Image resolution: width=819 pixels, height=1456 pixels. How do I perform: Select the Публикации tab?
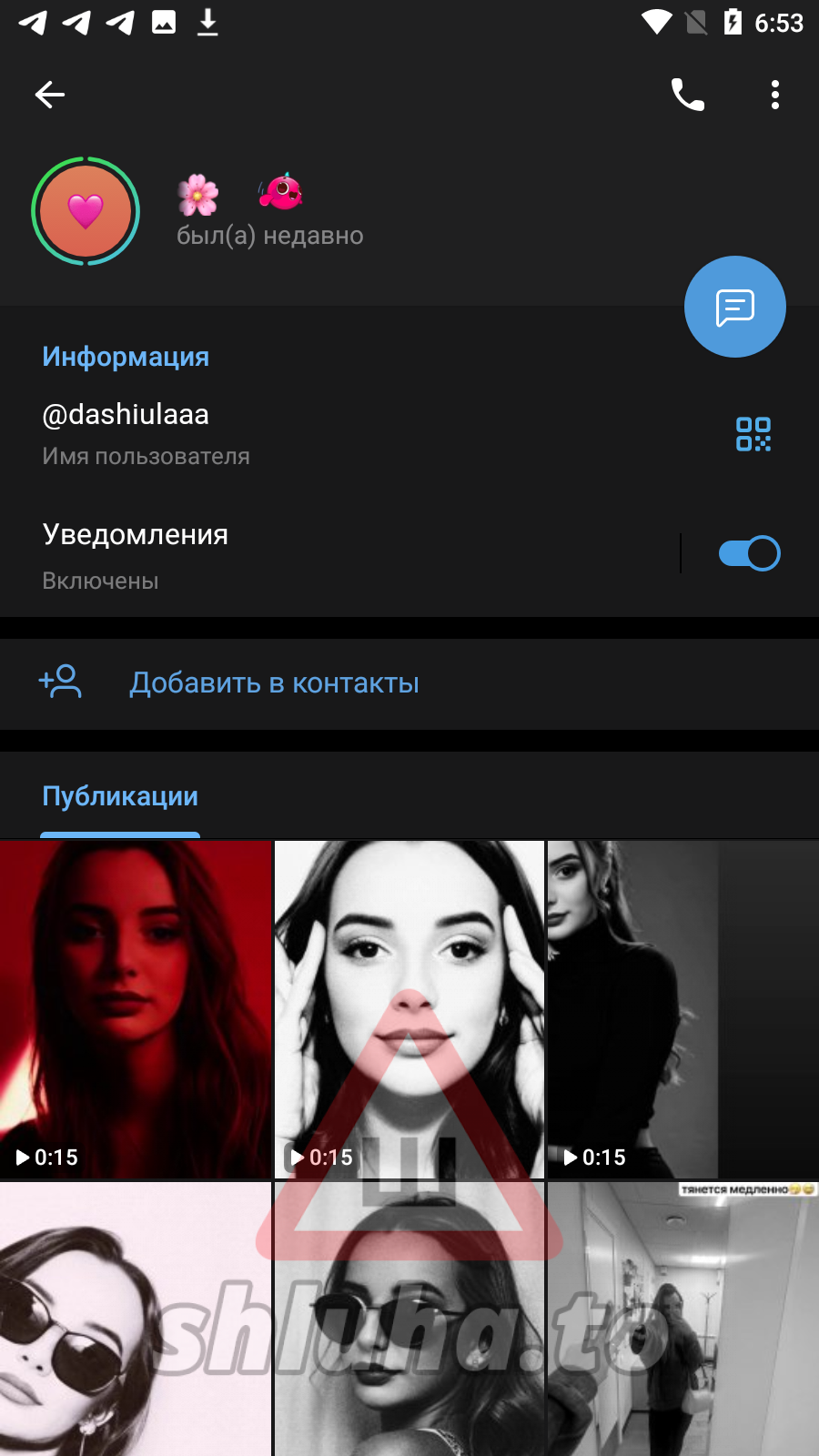pos(120,796)
